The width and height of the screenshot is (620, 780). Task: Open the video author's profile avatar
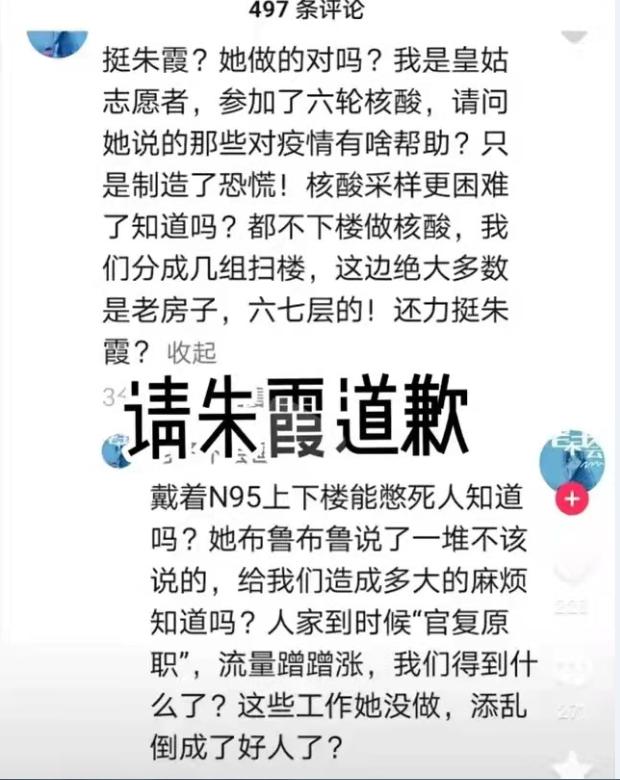pos(571,457)
